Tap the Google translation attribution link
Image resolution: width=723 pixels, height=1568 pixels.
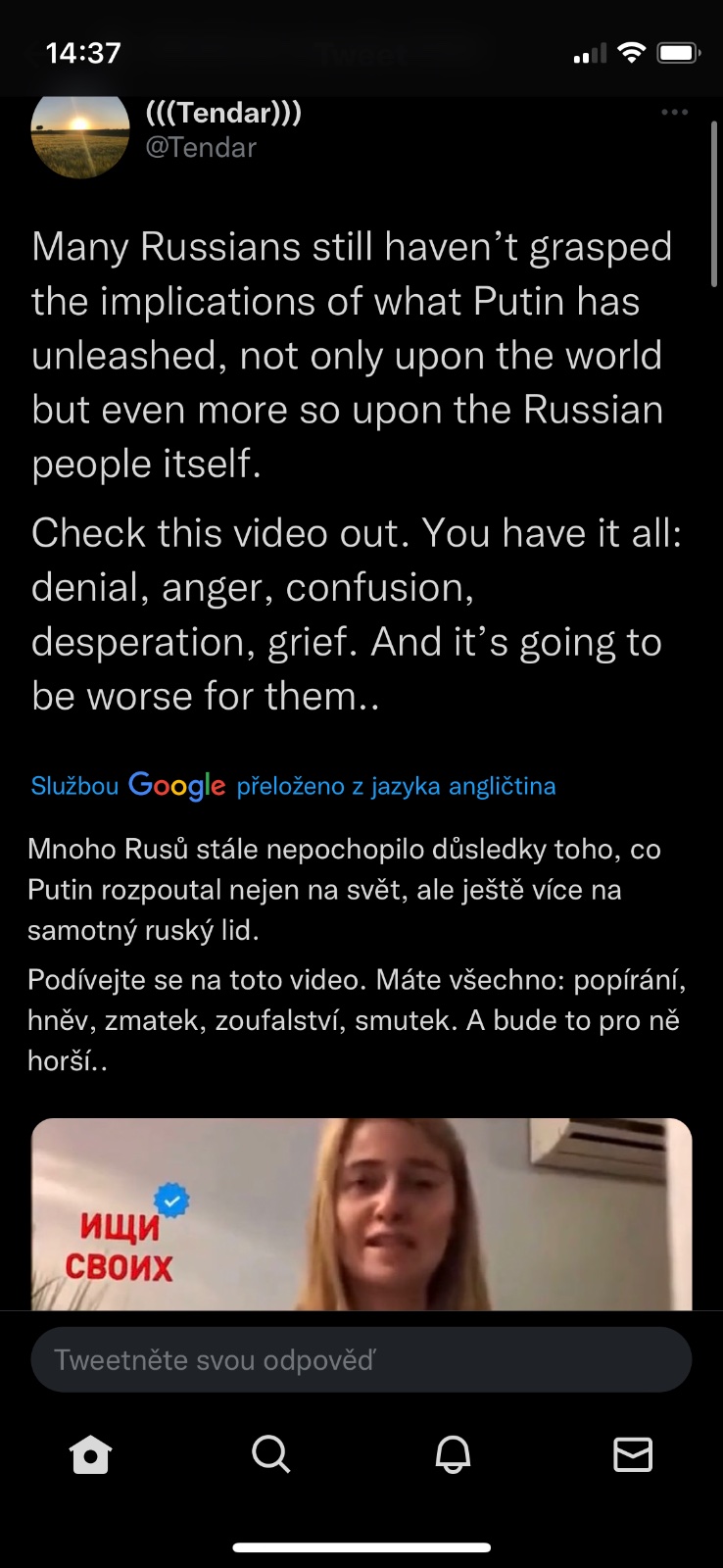pos(293,786)
